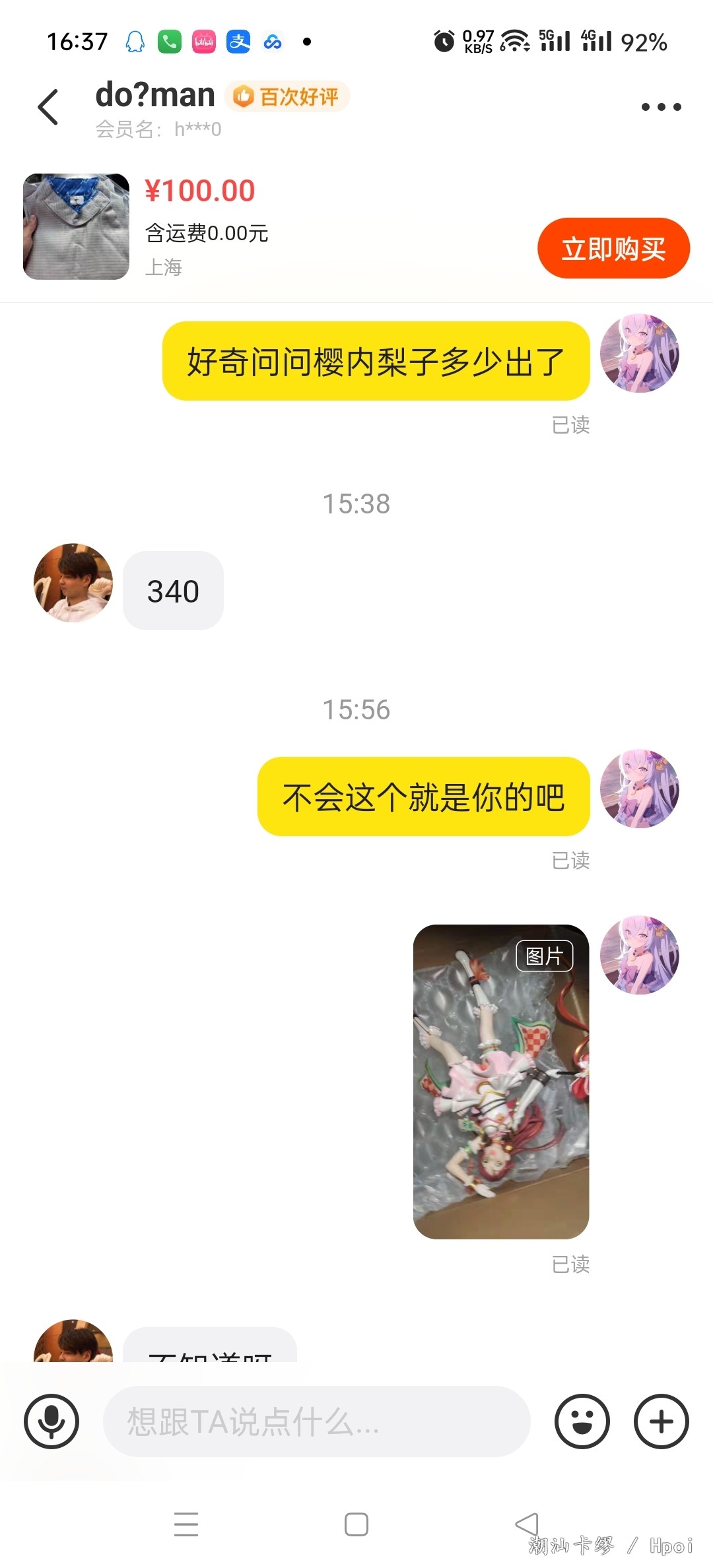
Task: Tap the 立即购买 buy now button
Action: tap(613, 248)
